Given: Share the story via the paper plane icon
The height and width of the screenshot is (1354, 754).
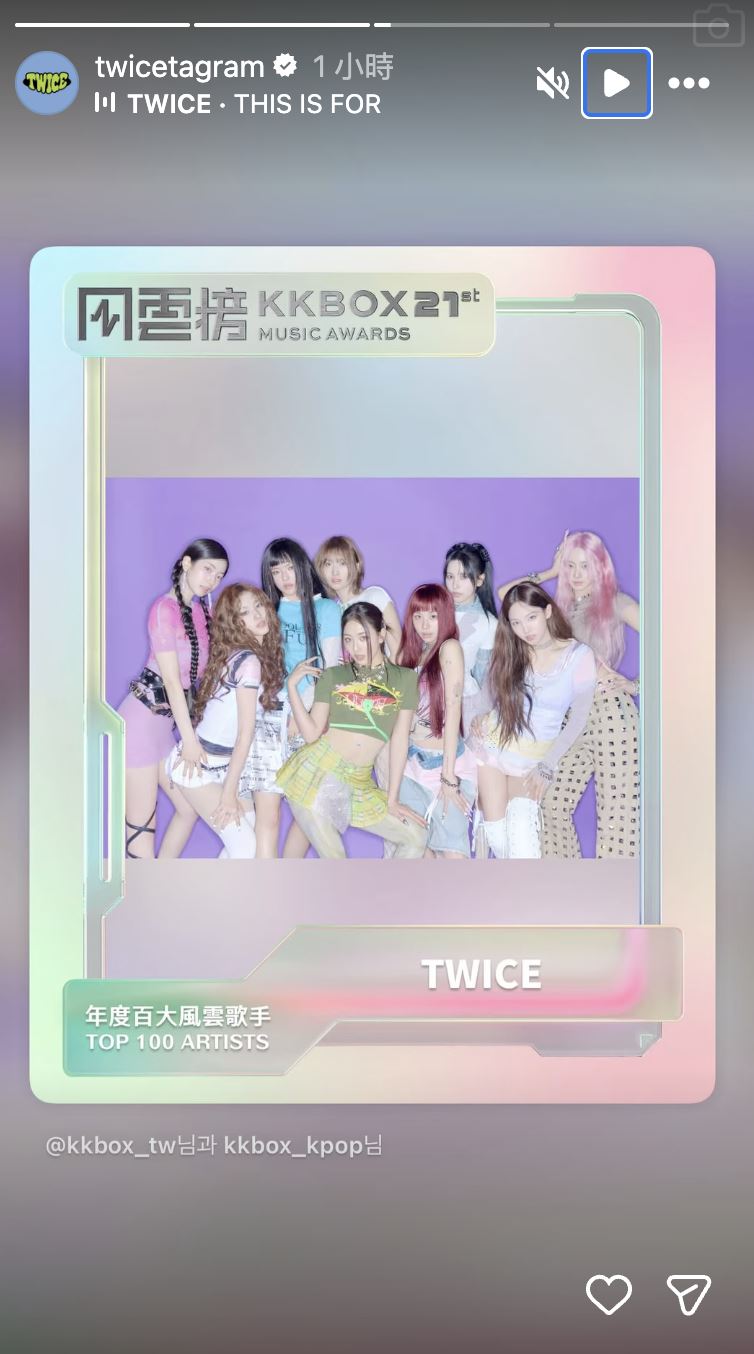Looking at the screenshot, I should (689, 1295).
